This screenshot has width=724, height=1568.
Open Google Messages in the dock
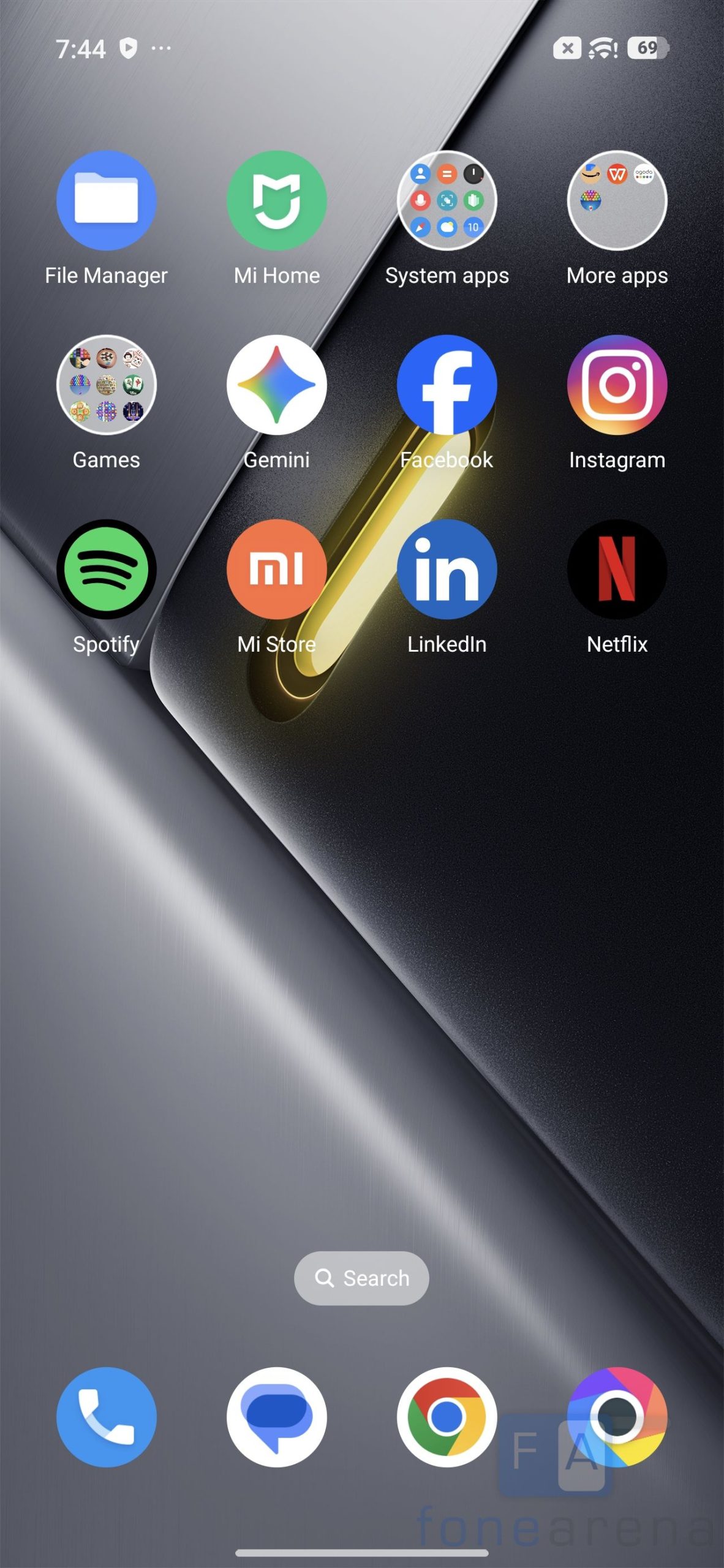click(276, 1417)
